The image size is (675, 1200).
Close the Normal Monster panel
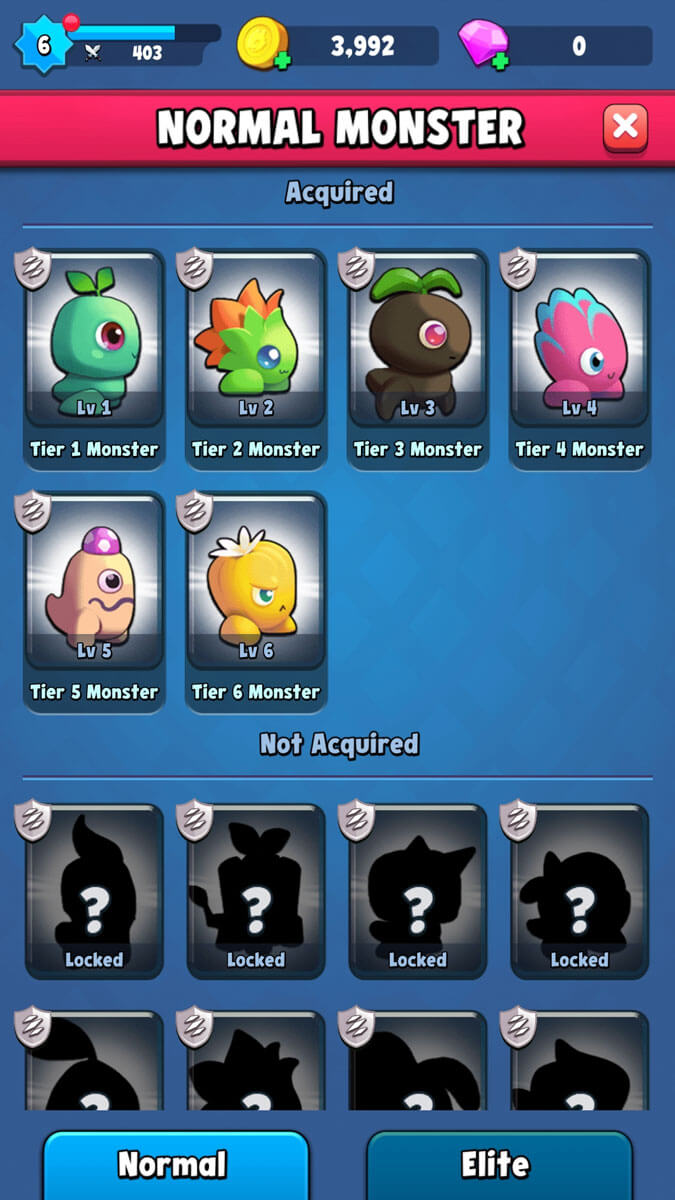[625, 127]
